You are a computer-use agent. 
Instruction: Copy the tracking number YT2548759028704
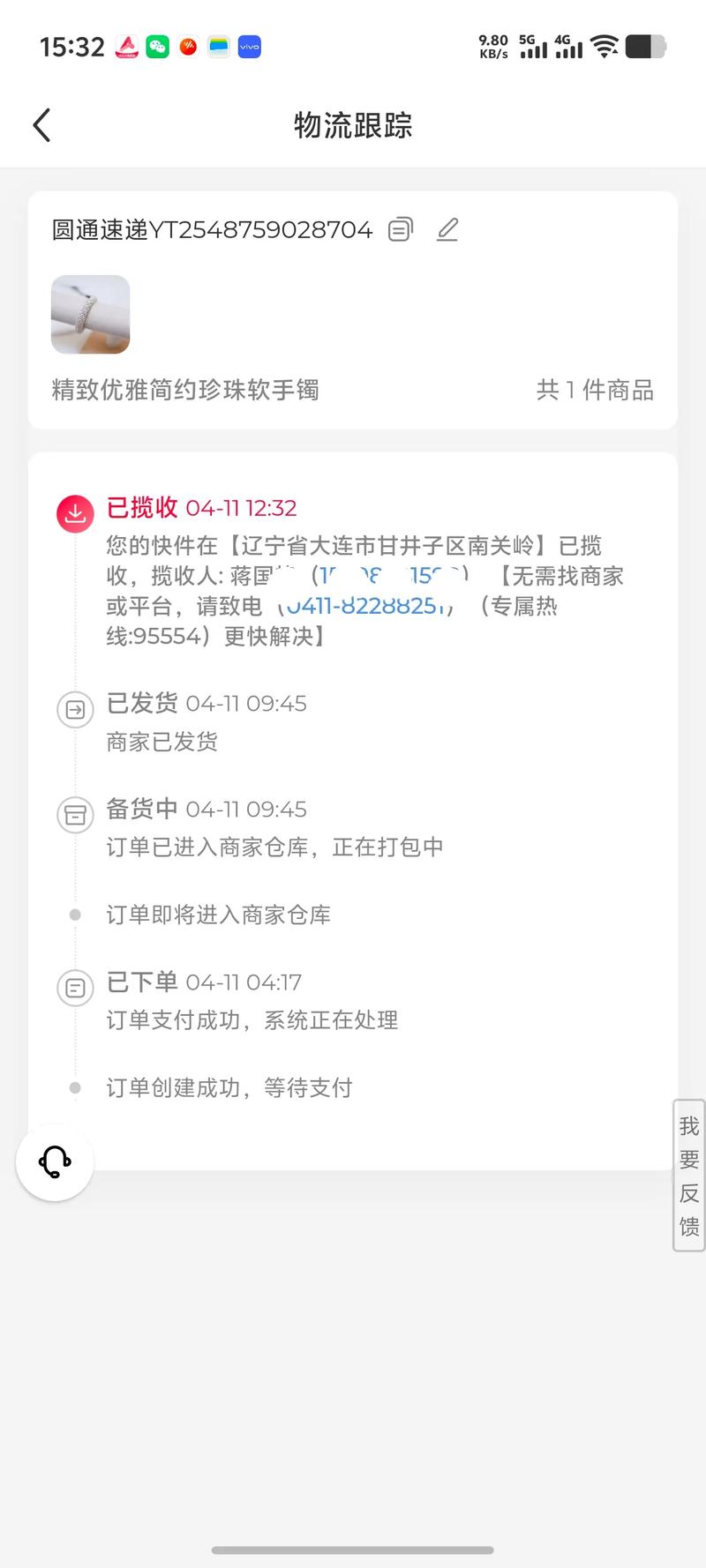401,229
